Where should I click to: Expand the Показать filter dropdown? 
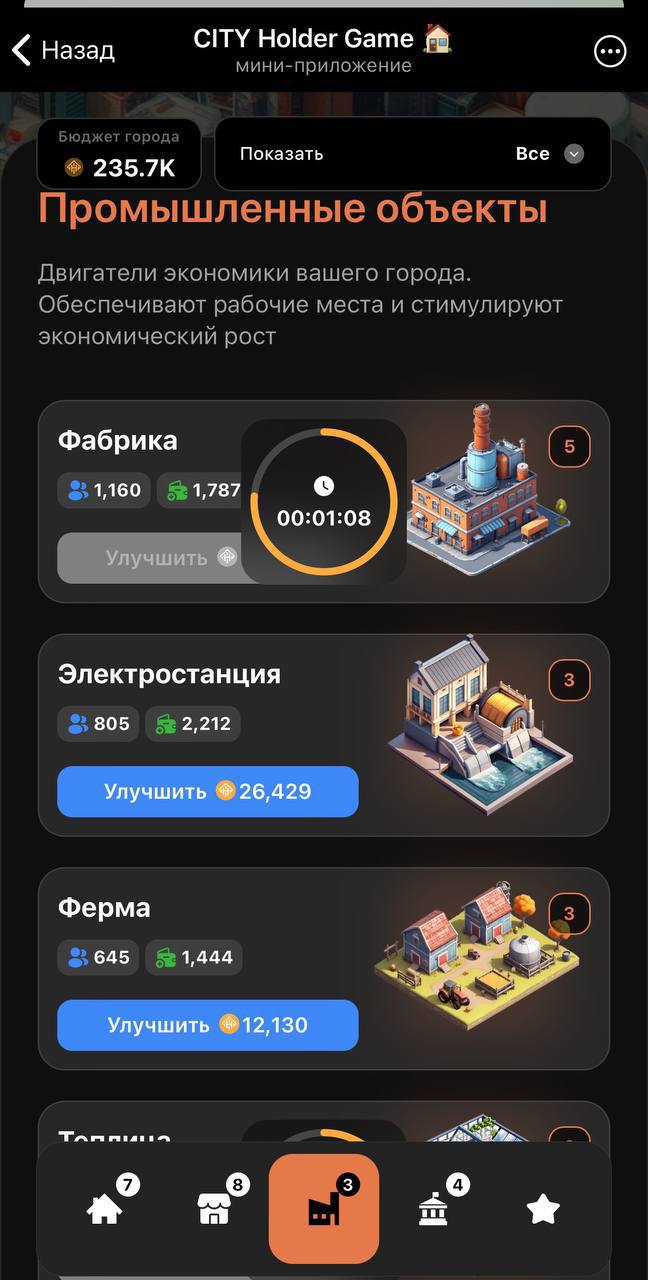point(412,154)
